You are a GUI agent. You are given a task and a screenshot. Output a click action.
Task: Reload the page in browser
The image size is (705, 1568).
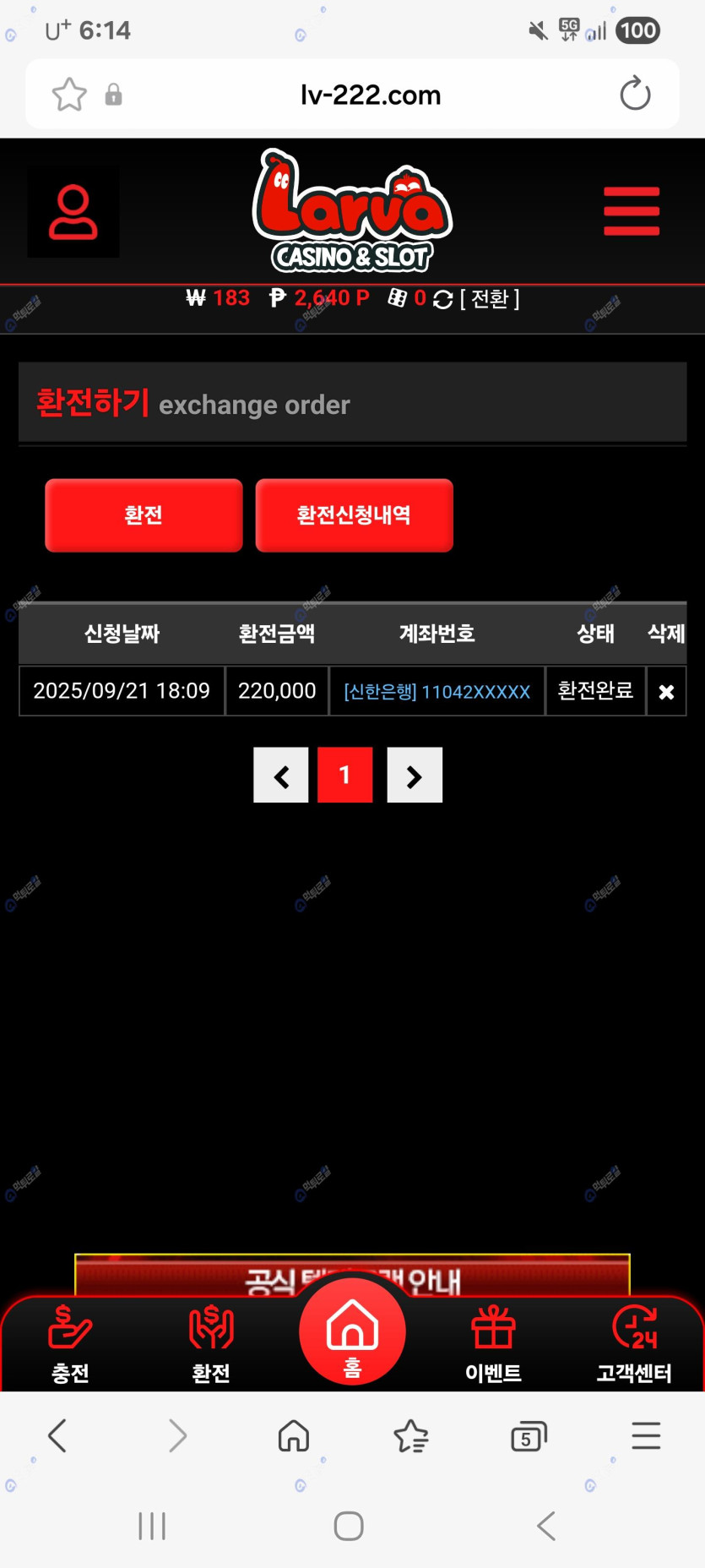(x=635, y=94)
